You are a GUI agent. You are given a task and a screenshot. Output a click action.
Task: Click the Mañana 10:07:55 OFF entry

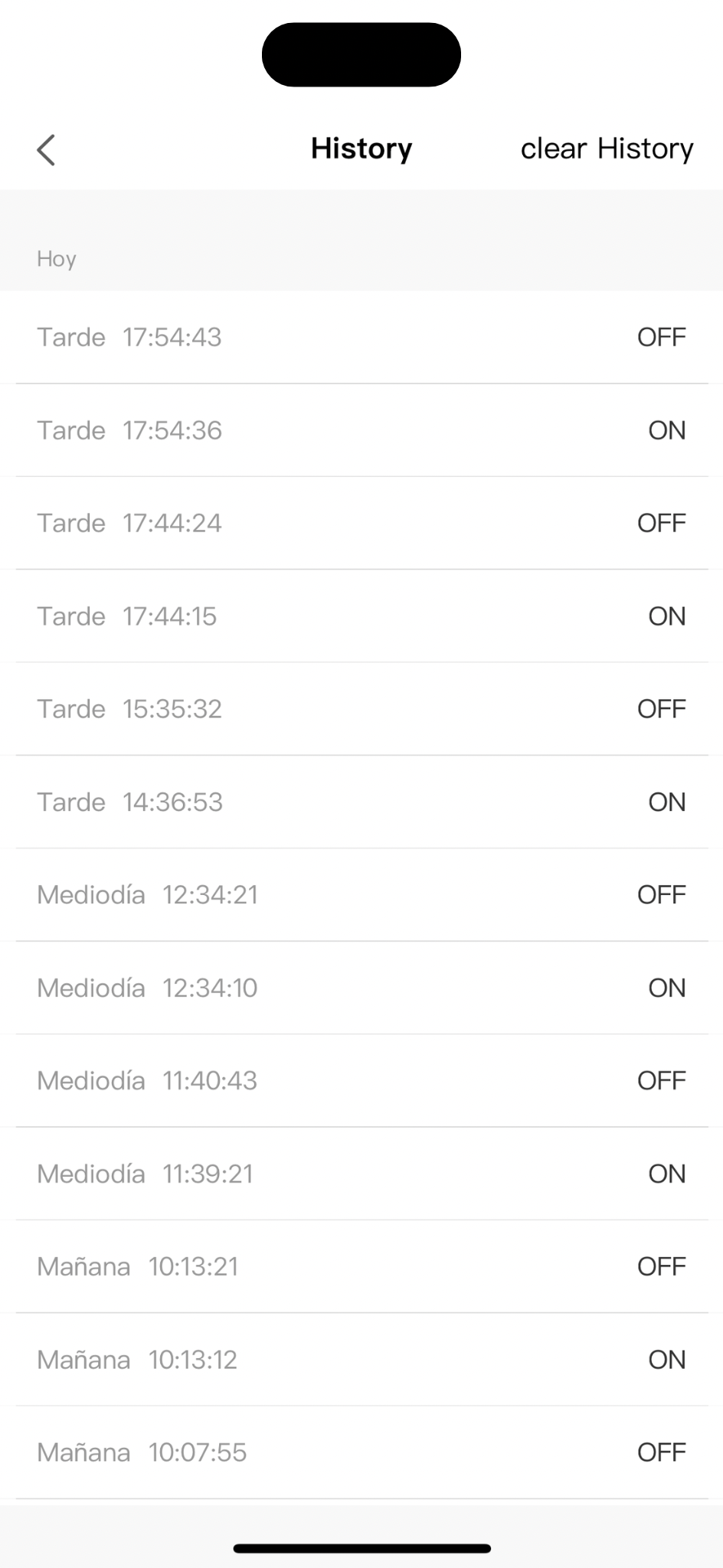point(361,1452)
